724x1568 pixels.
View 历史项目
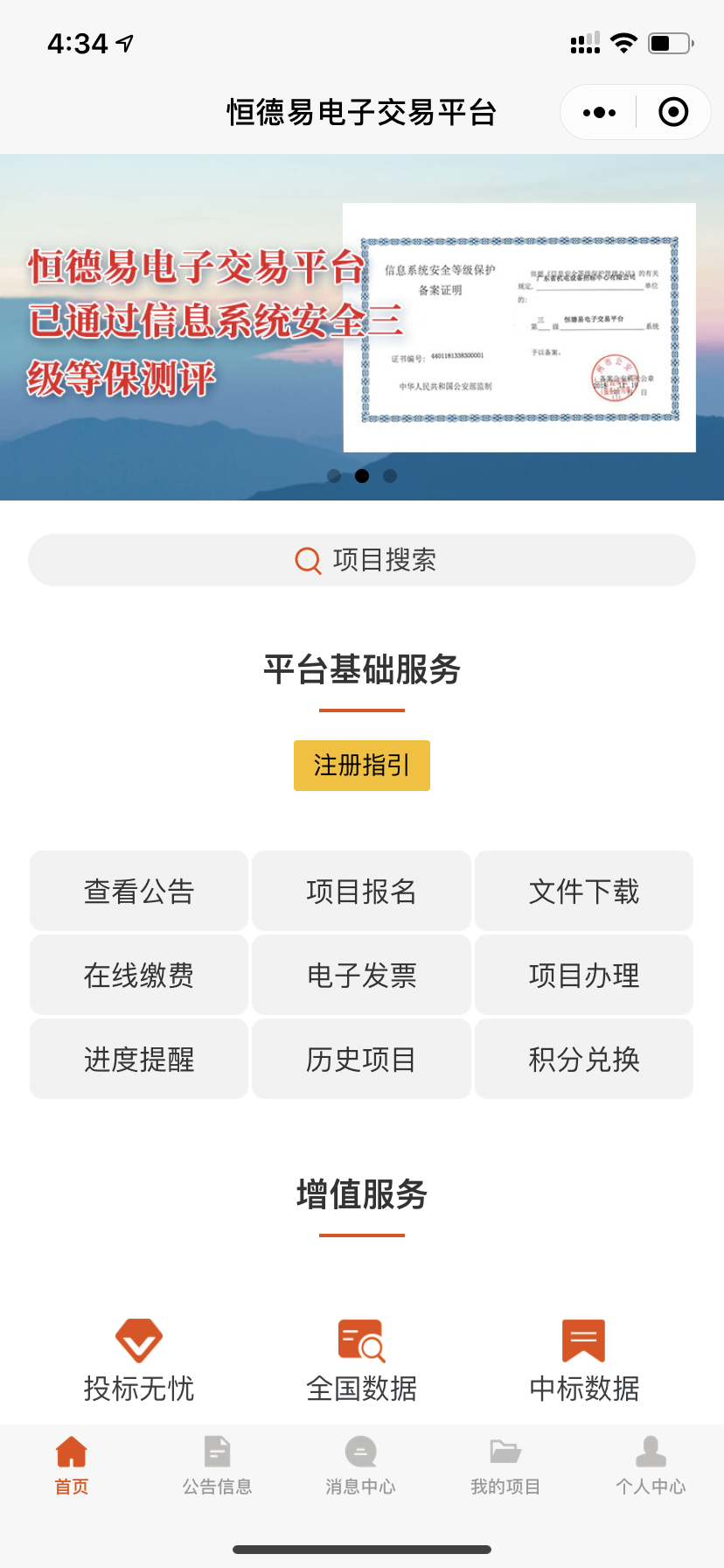(x=361, y=1059)
